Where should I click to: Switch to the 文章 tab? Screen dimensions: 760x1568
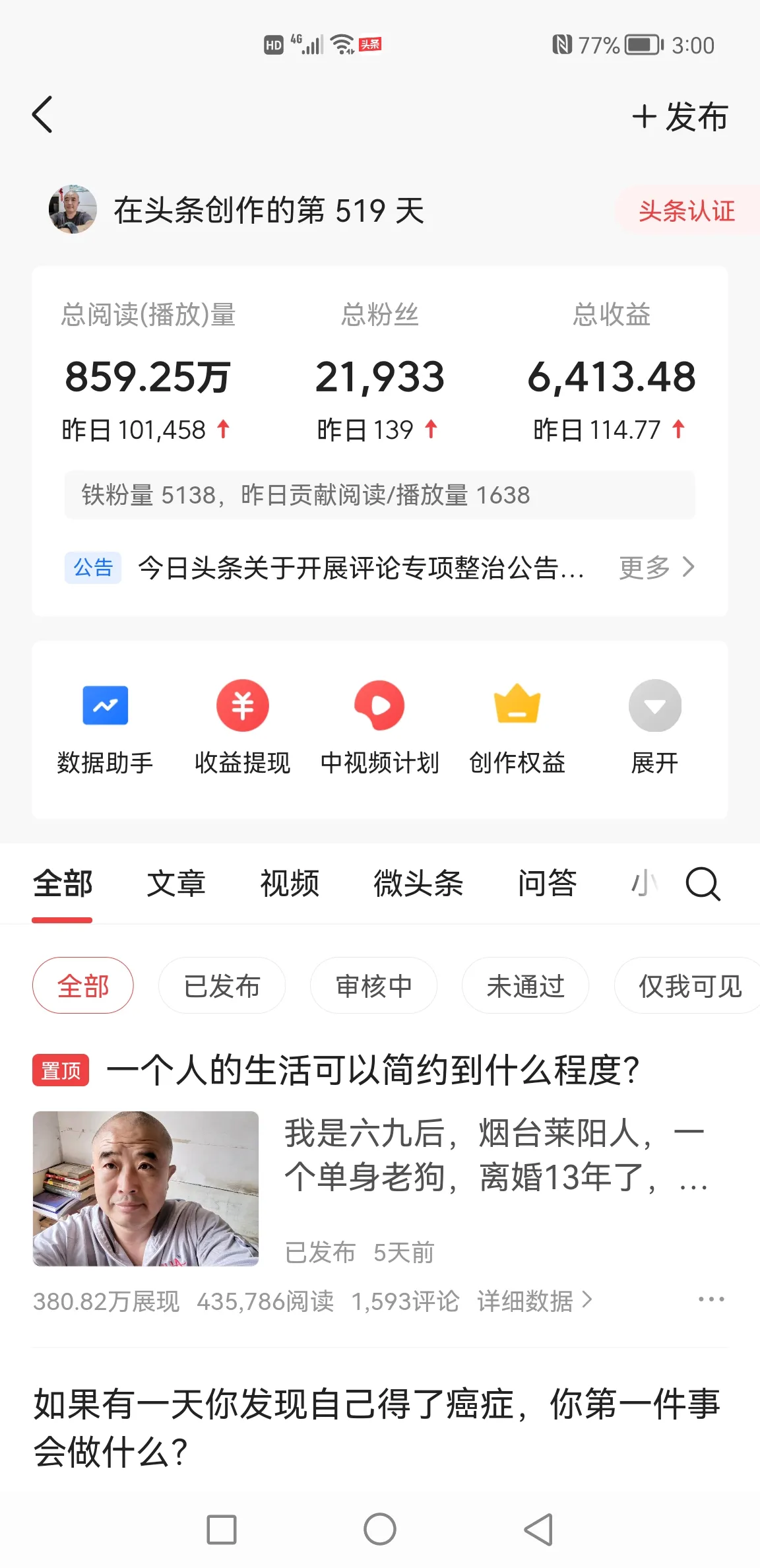tap(176, 884)
